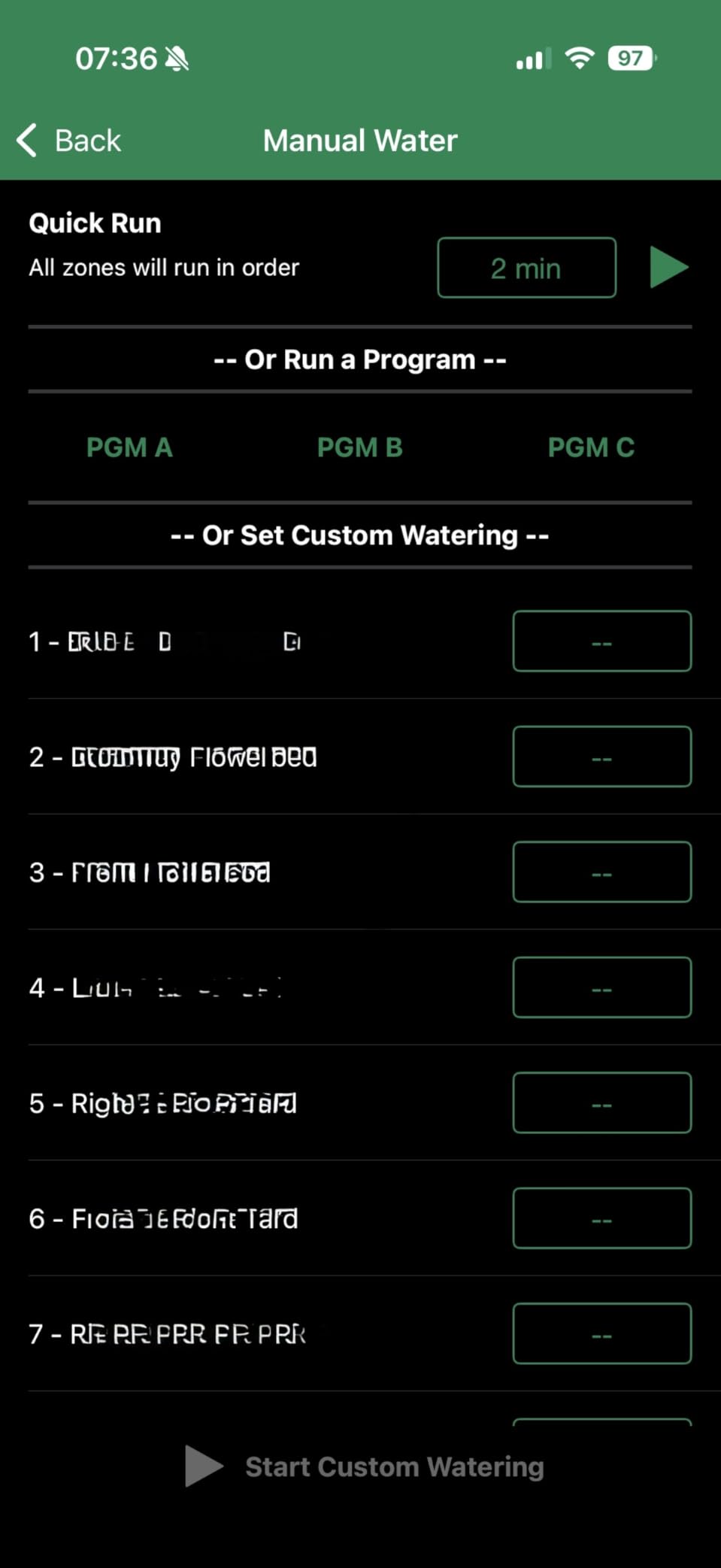721x1568 pixels.
Task: Run program PGM A
Action: click(x=129, y=447)
